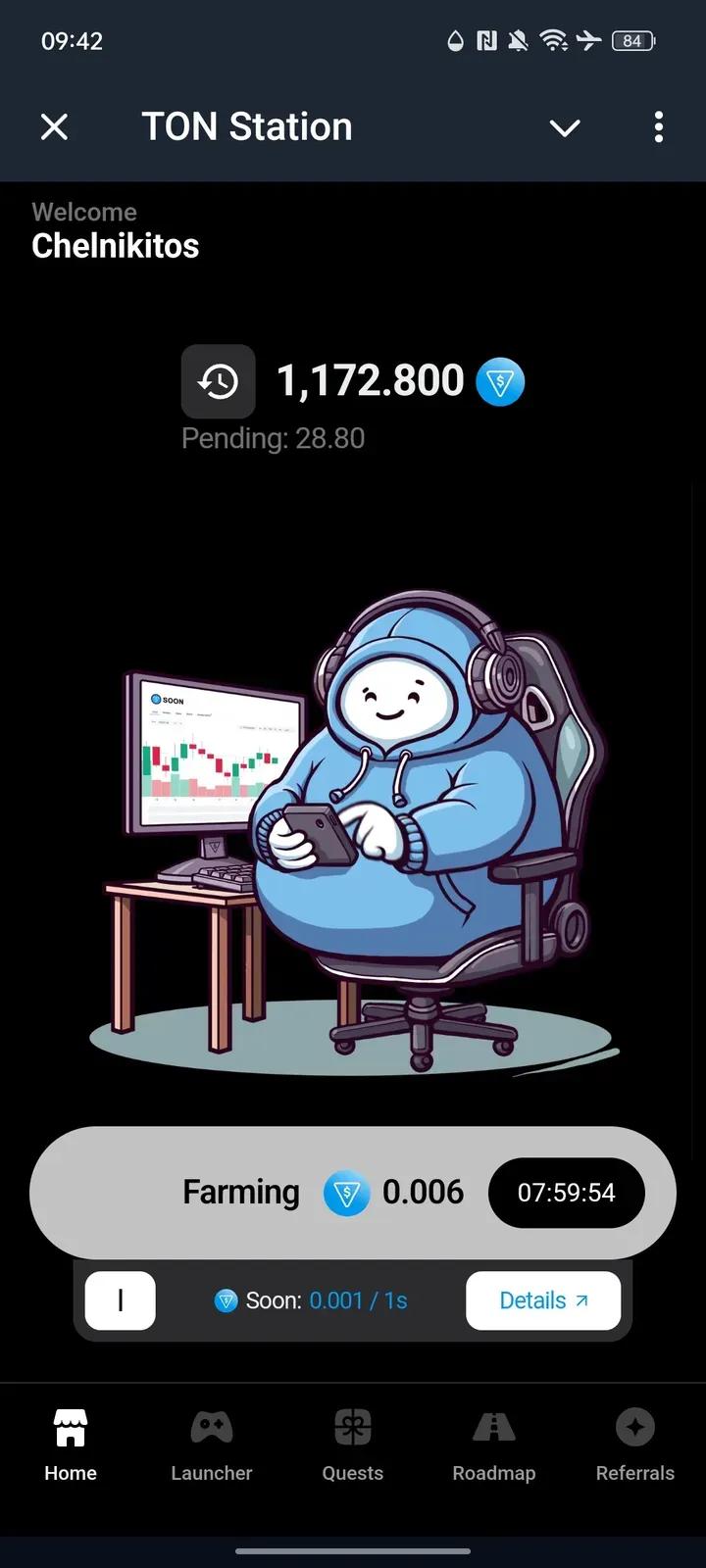This screenshot has width=706, height=1568.
Task: Collapse the app with the down chevron
Action: [565, 127]
